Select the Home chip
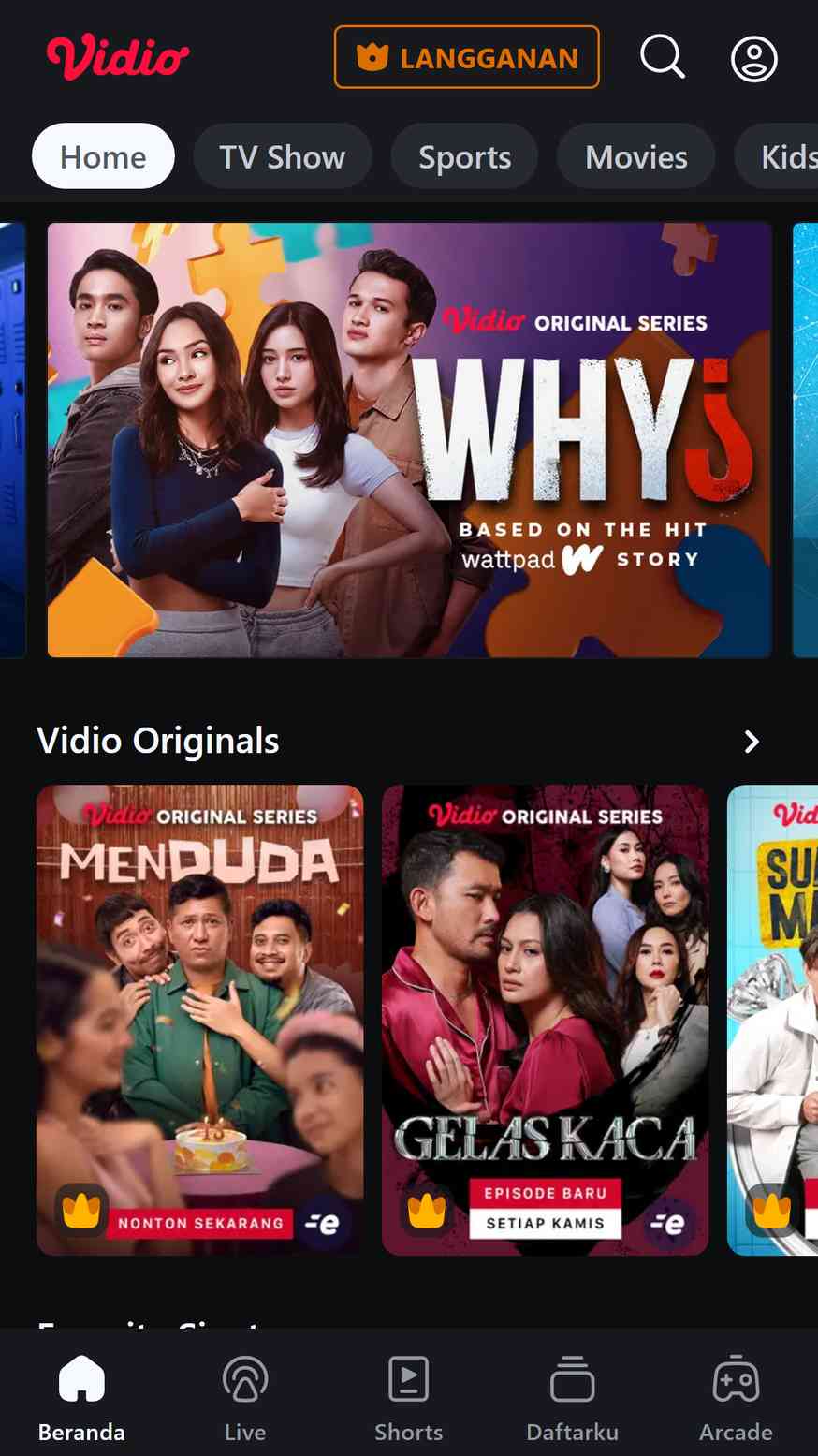 coord(103,156)
